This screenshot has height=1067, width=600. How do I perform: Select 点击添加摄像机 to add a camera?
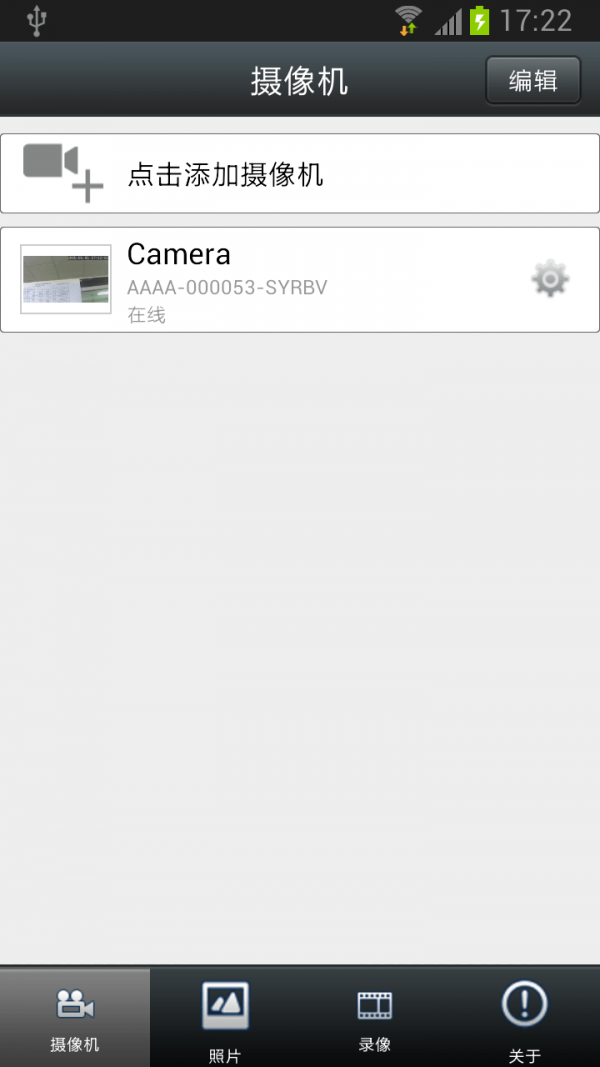tap(300, 174)
